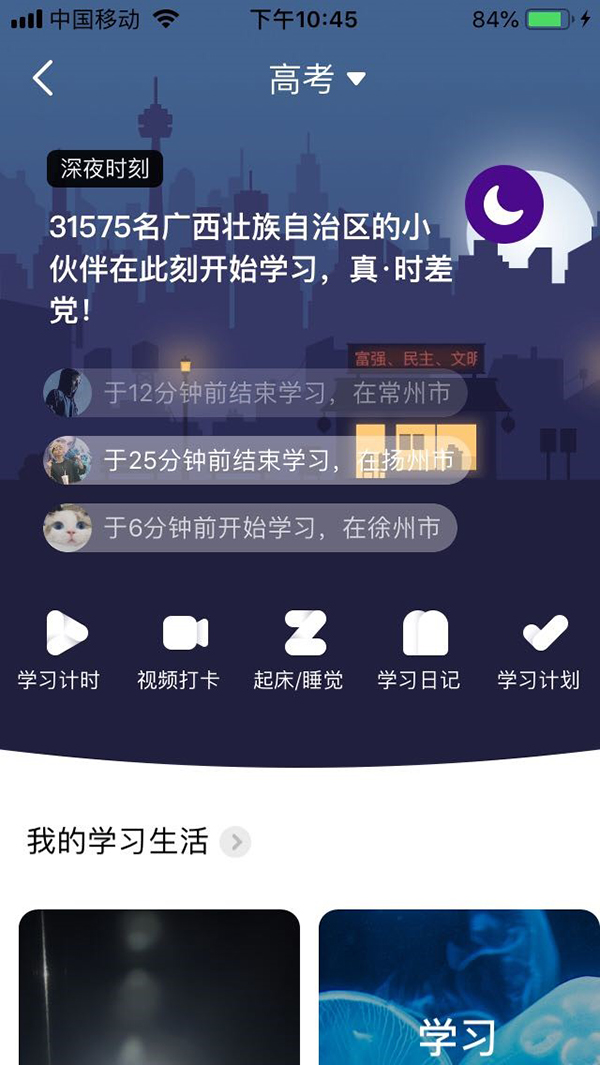Go back with the top-left arrow
Image resolution: width=600 pixels, height=1065 pixels.
click(x=42, y=78)
